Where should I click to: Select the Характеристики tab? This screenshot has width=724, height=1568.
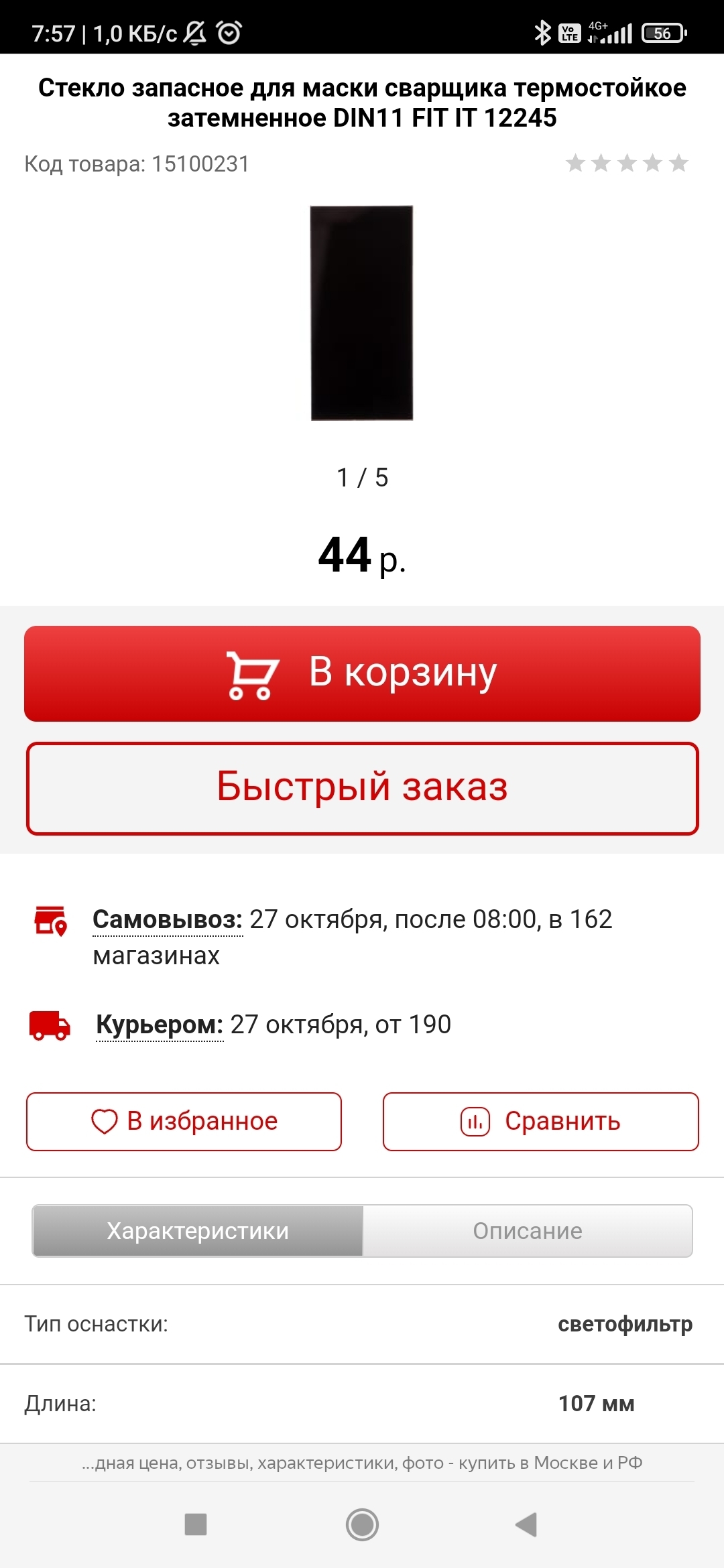click(x=198, y=1231)
